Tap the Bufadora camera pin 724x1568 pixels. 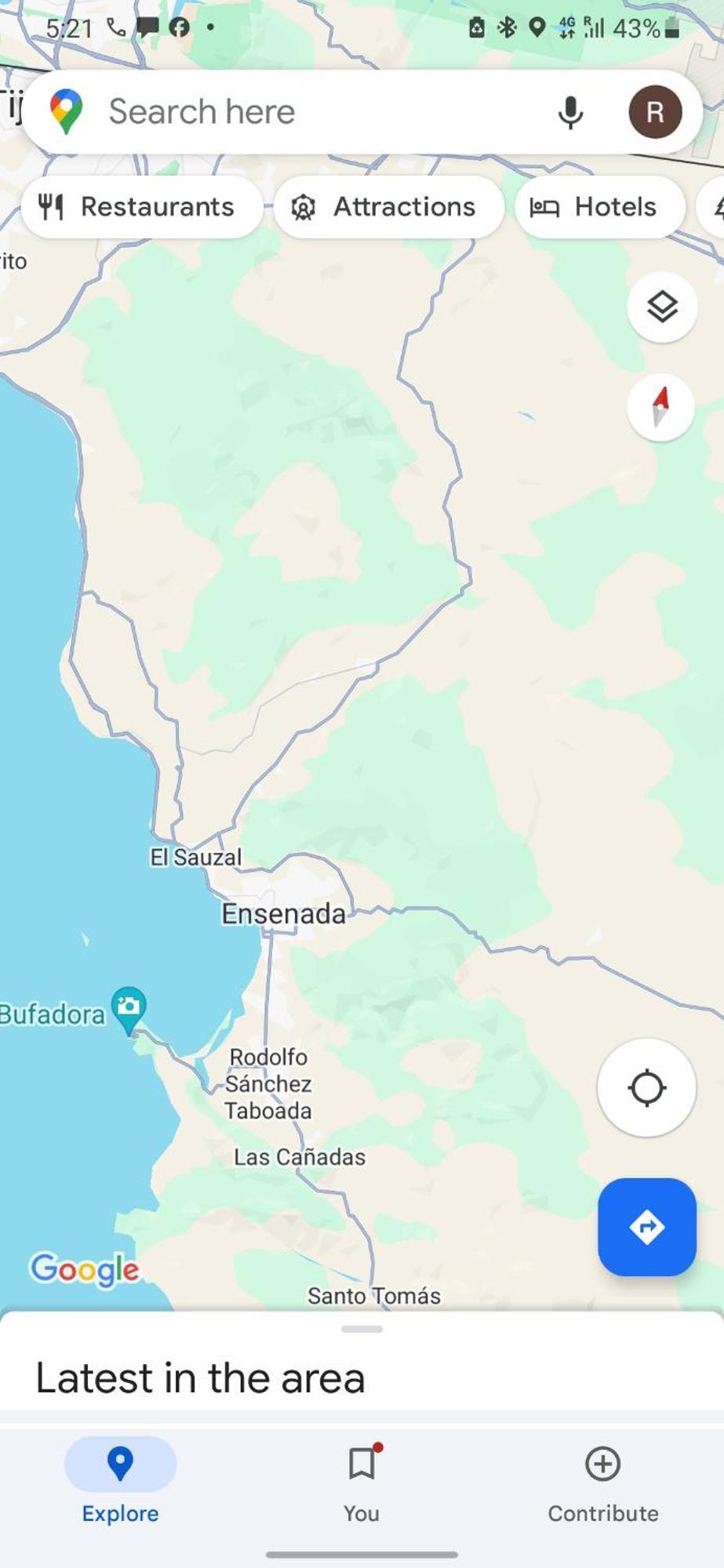point(129,1007)
